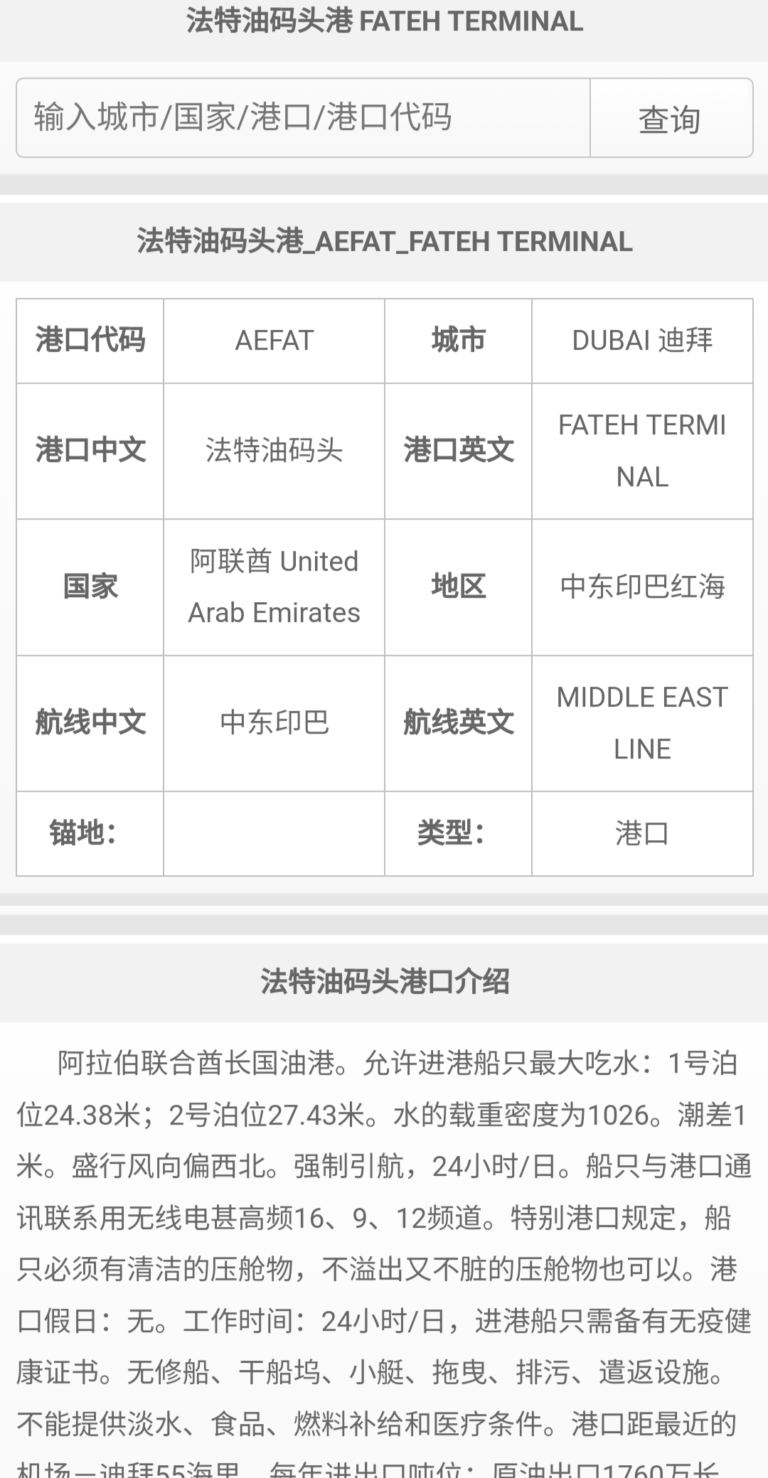This screenshot has width=768, height=1478.
Task: Click the 国家 header cell
Action: click(x=89, y=587)
